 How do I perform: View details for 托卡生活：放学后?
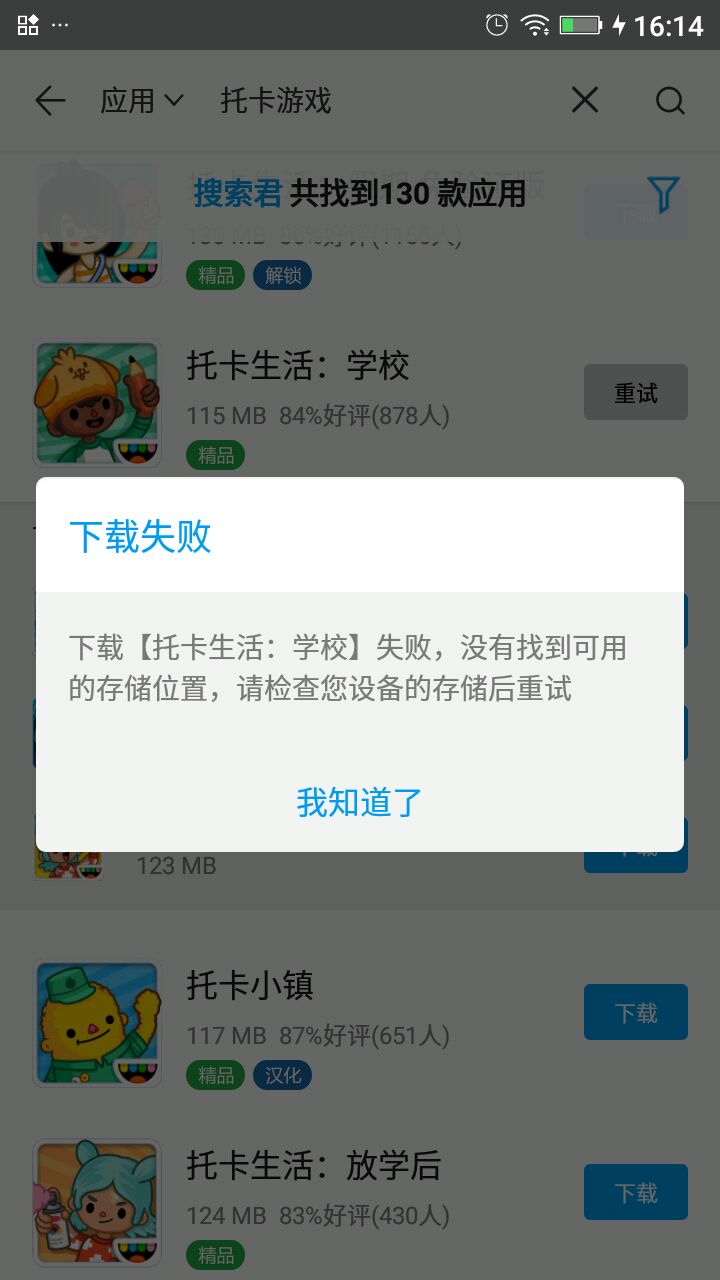[313, 1166]
